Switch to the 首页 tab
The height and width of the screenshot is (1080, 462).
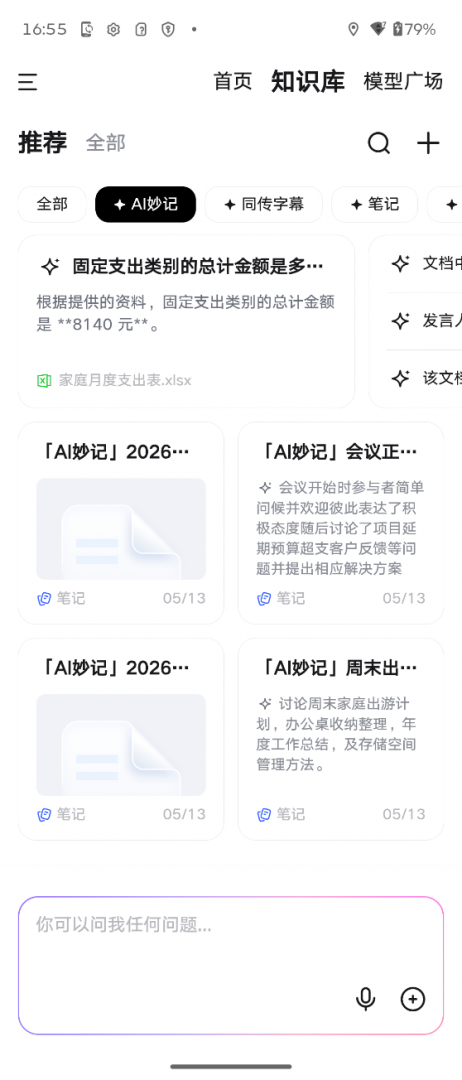(x=233, y=81)
